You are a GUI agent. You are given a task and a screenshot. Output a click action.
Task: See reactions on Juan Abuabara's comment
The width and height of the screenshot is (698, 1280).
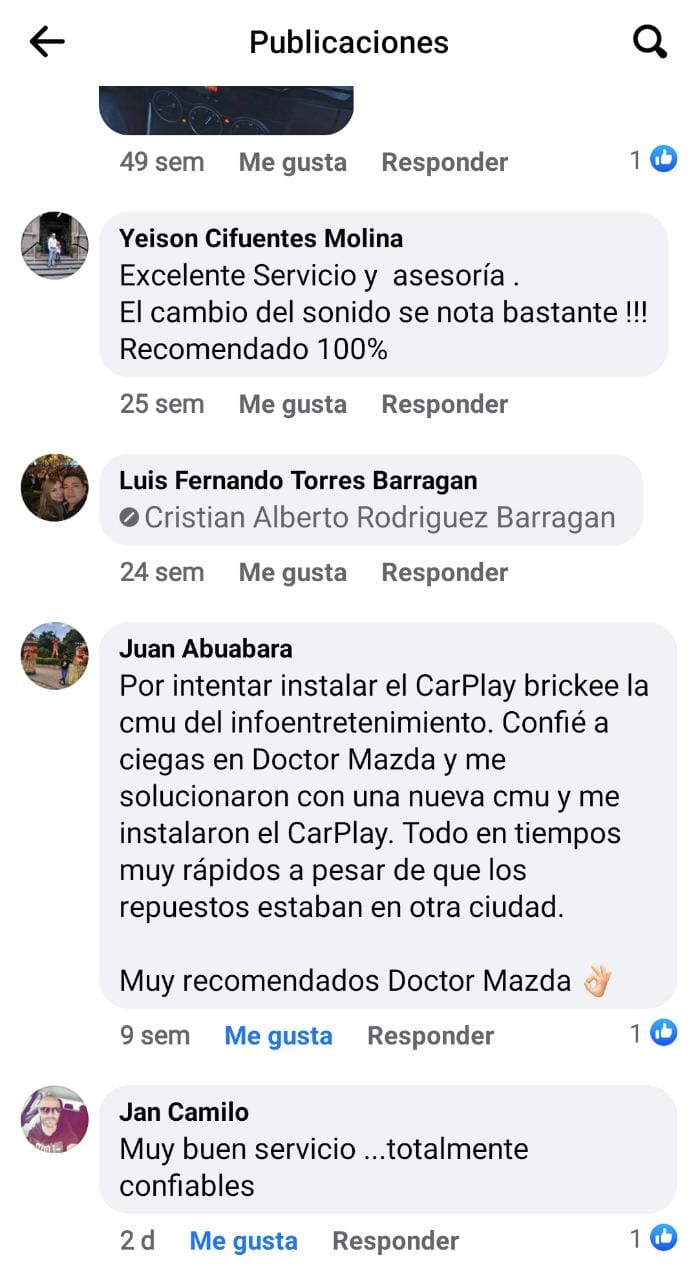point(654,1034)
